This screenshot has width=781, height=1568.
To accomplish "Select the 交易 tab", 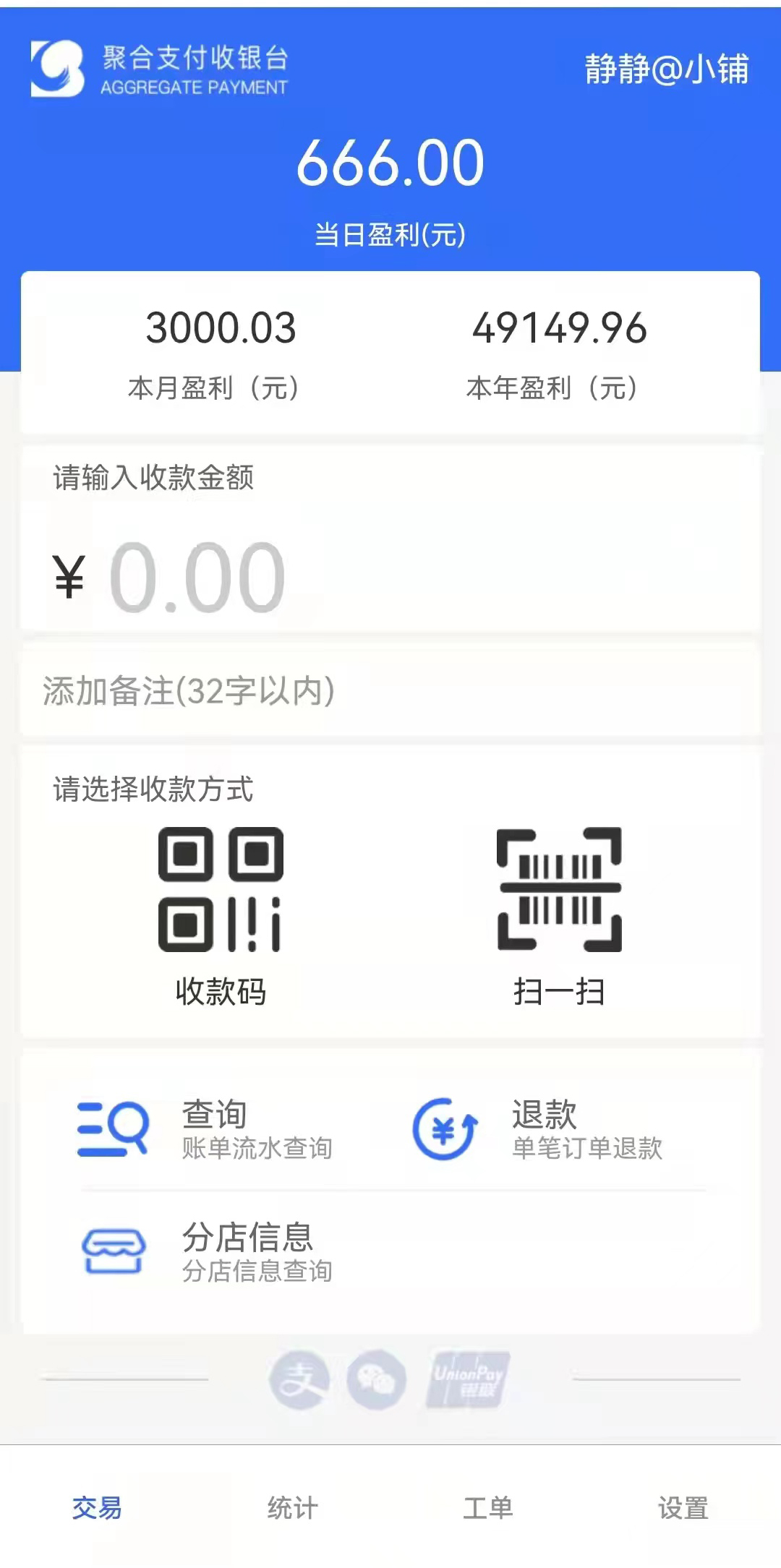I will [97, 1508].
